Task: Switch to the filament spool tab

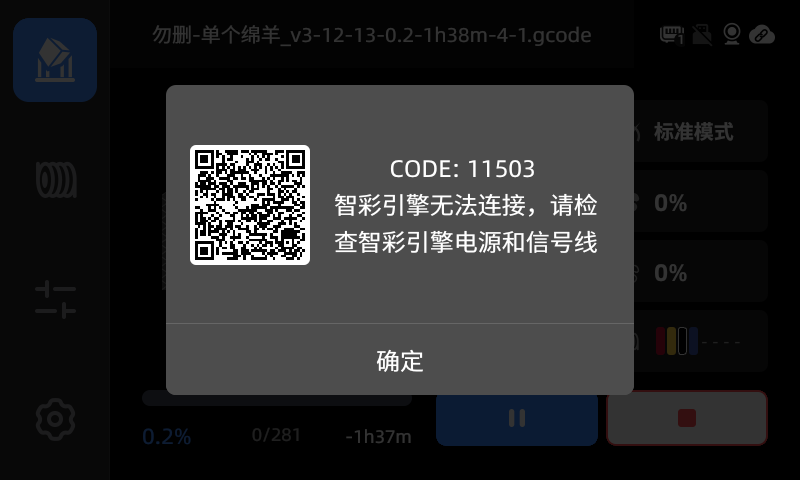Action: point(55,180)
